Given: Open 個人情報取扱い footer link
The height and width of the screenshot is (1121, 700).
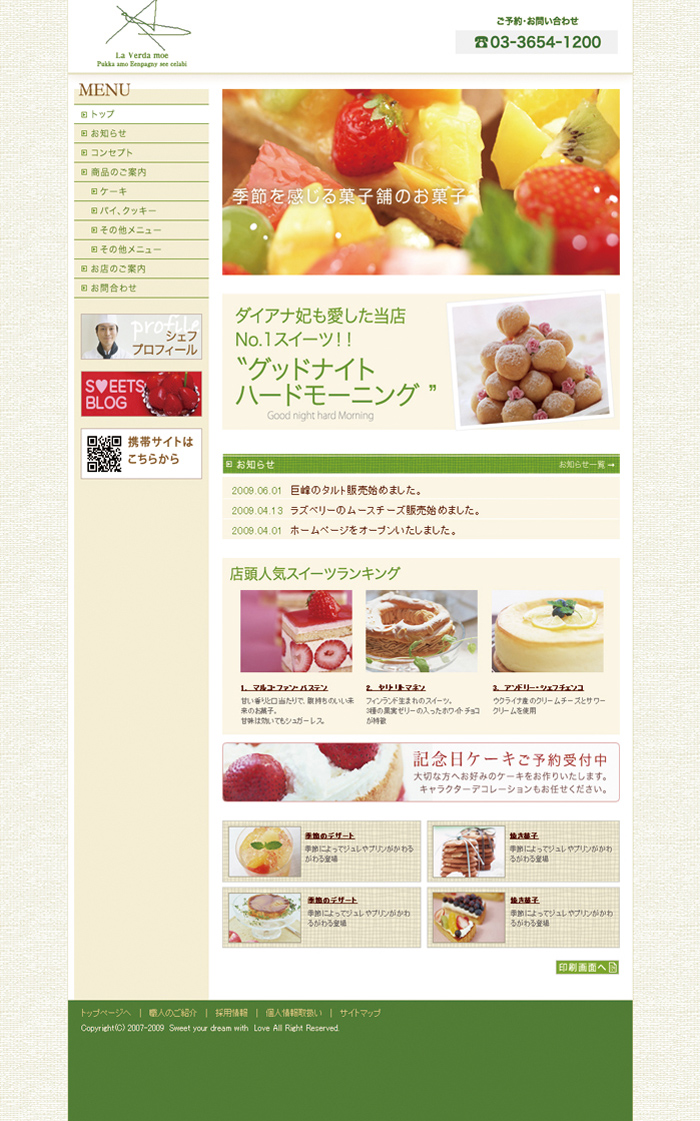Looking at the screenshot, I should (294, 1013).
